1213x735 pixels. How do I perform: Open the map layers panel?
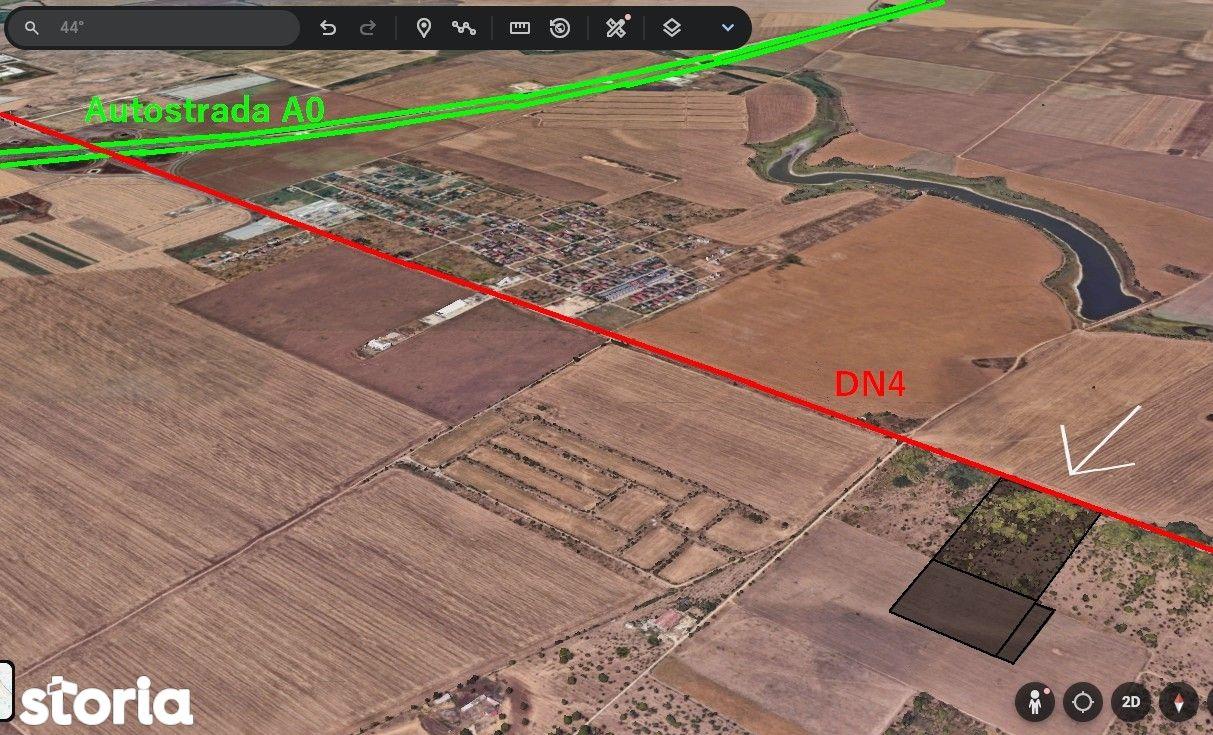pyautogui.click(x=672, y=28)
